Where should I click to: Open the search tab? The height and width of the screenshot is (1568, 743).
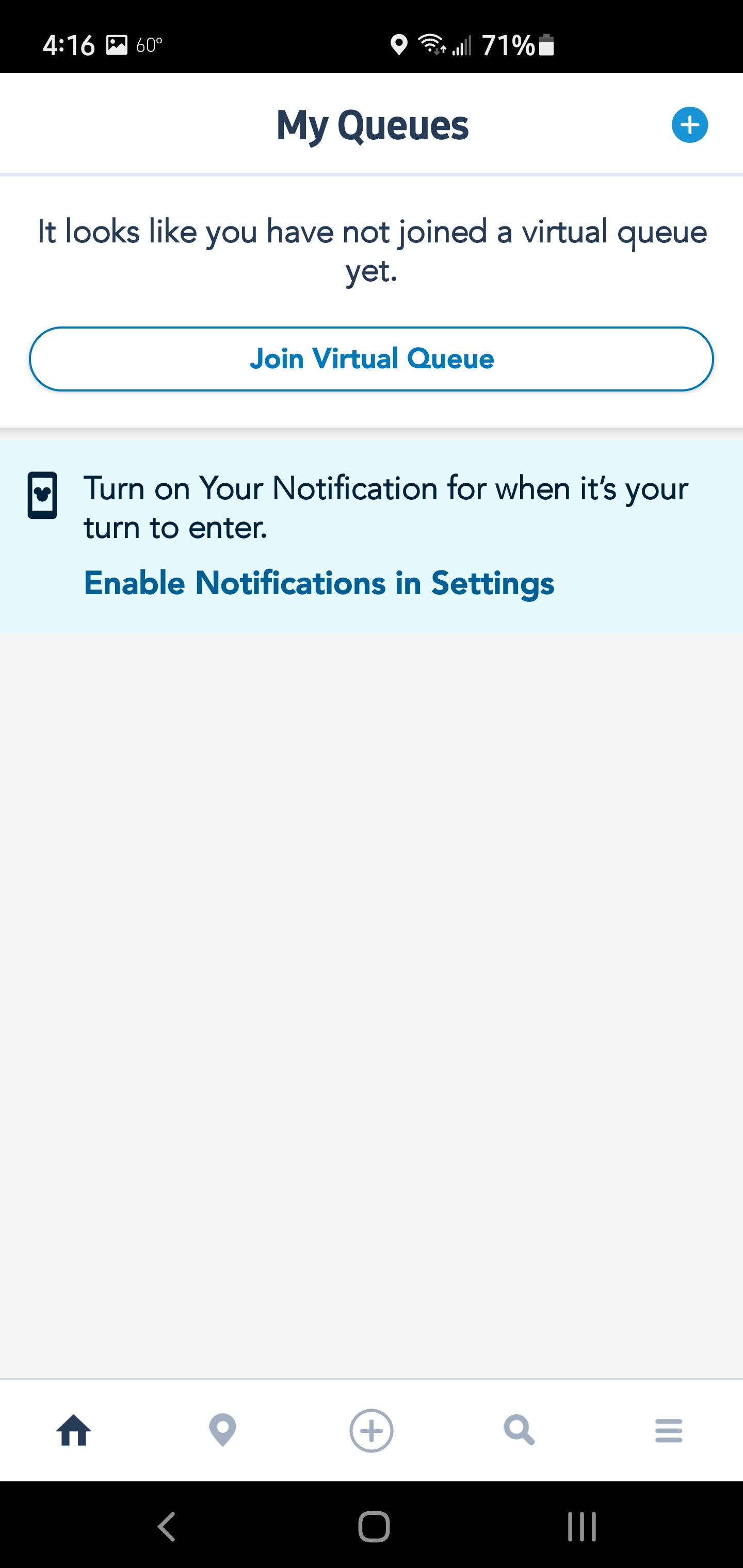pos(520,1430)
